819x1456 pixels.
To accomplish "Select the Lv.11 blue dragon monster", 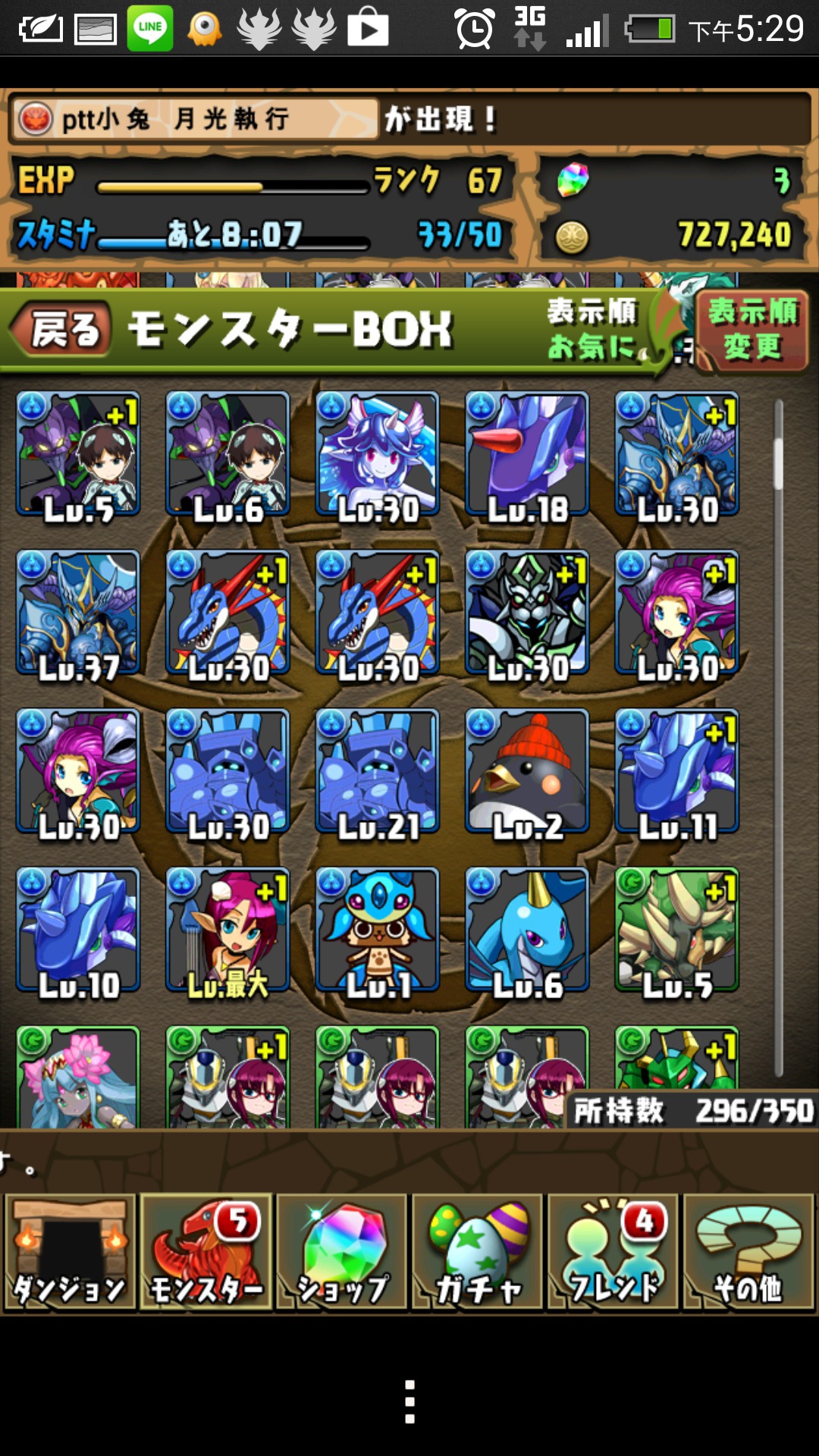I will pyautogui.click(x=676, y=771).
